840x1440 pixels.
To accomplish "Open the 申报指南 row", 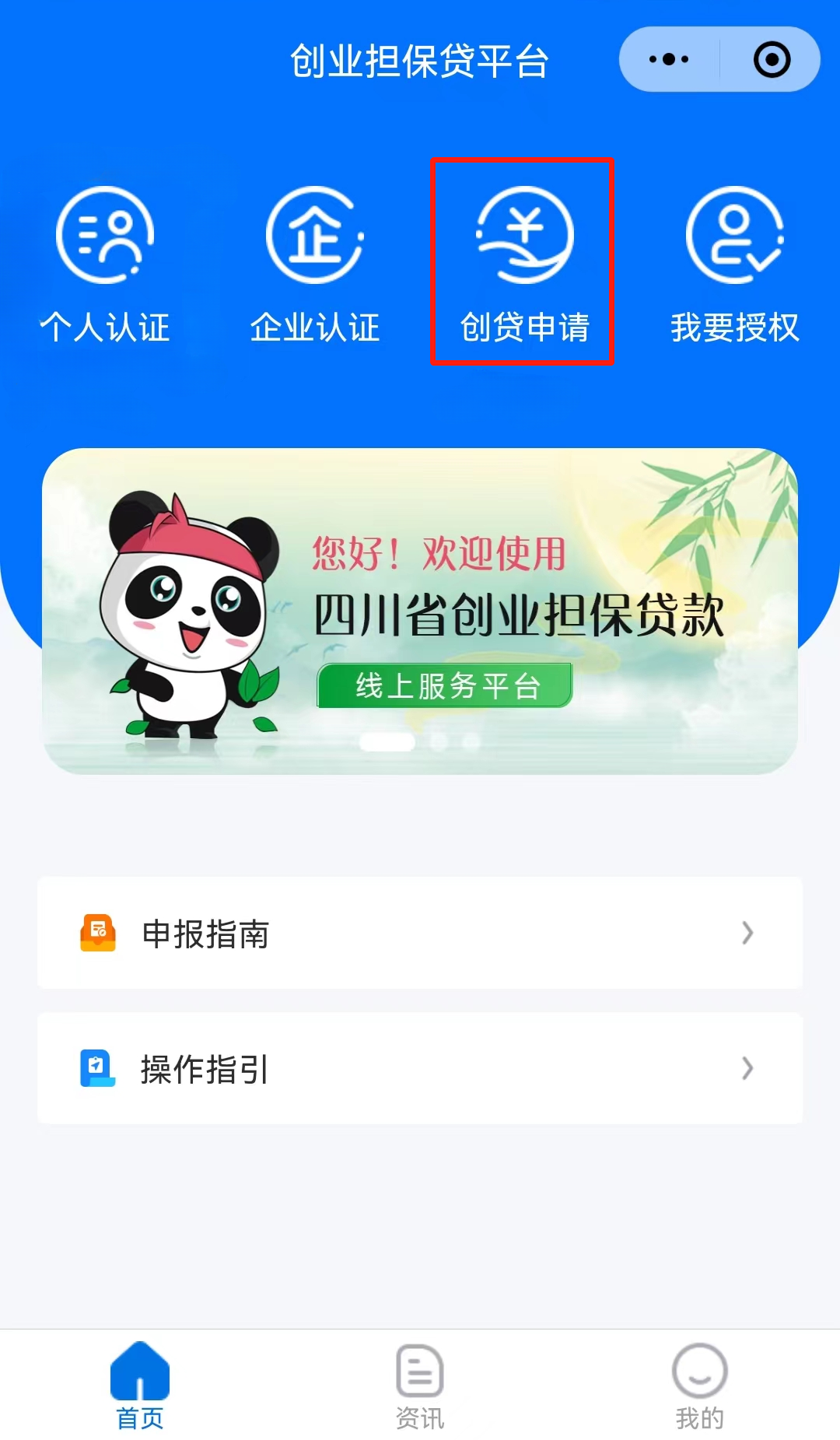I will pos(420,933).
